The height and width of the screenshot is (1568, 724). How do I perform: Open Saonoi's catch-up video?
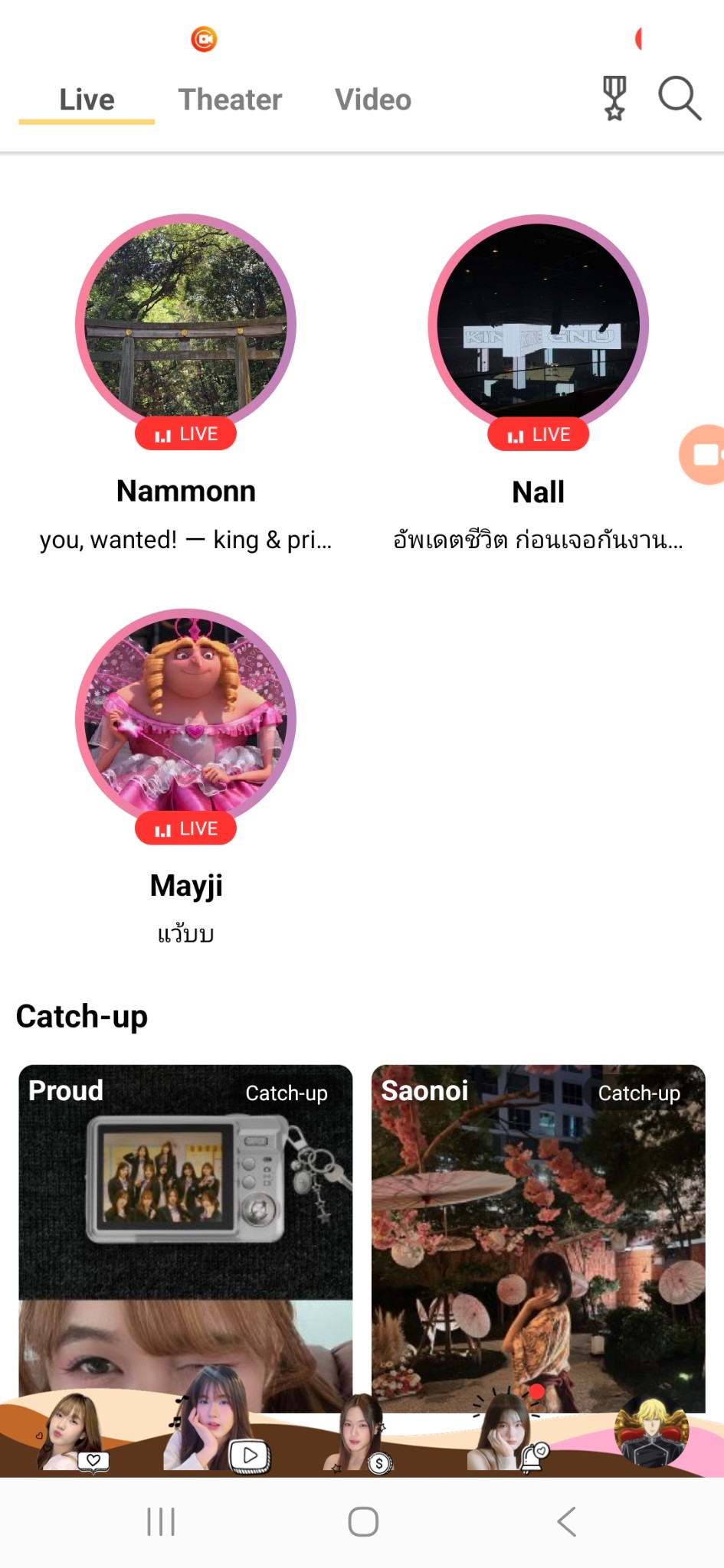point(538,1236)
